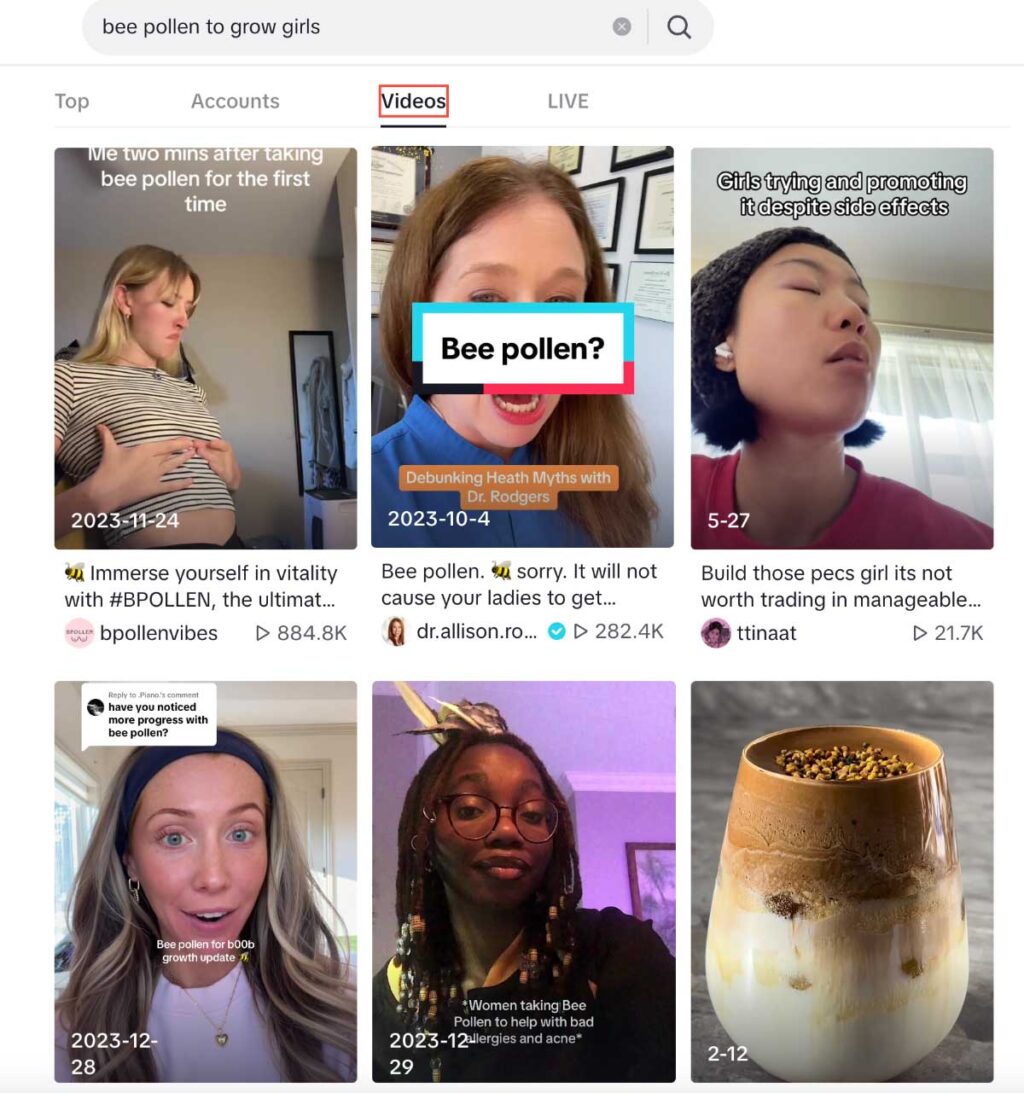Tap the search field with bee pollen query

click(340, 27)
